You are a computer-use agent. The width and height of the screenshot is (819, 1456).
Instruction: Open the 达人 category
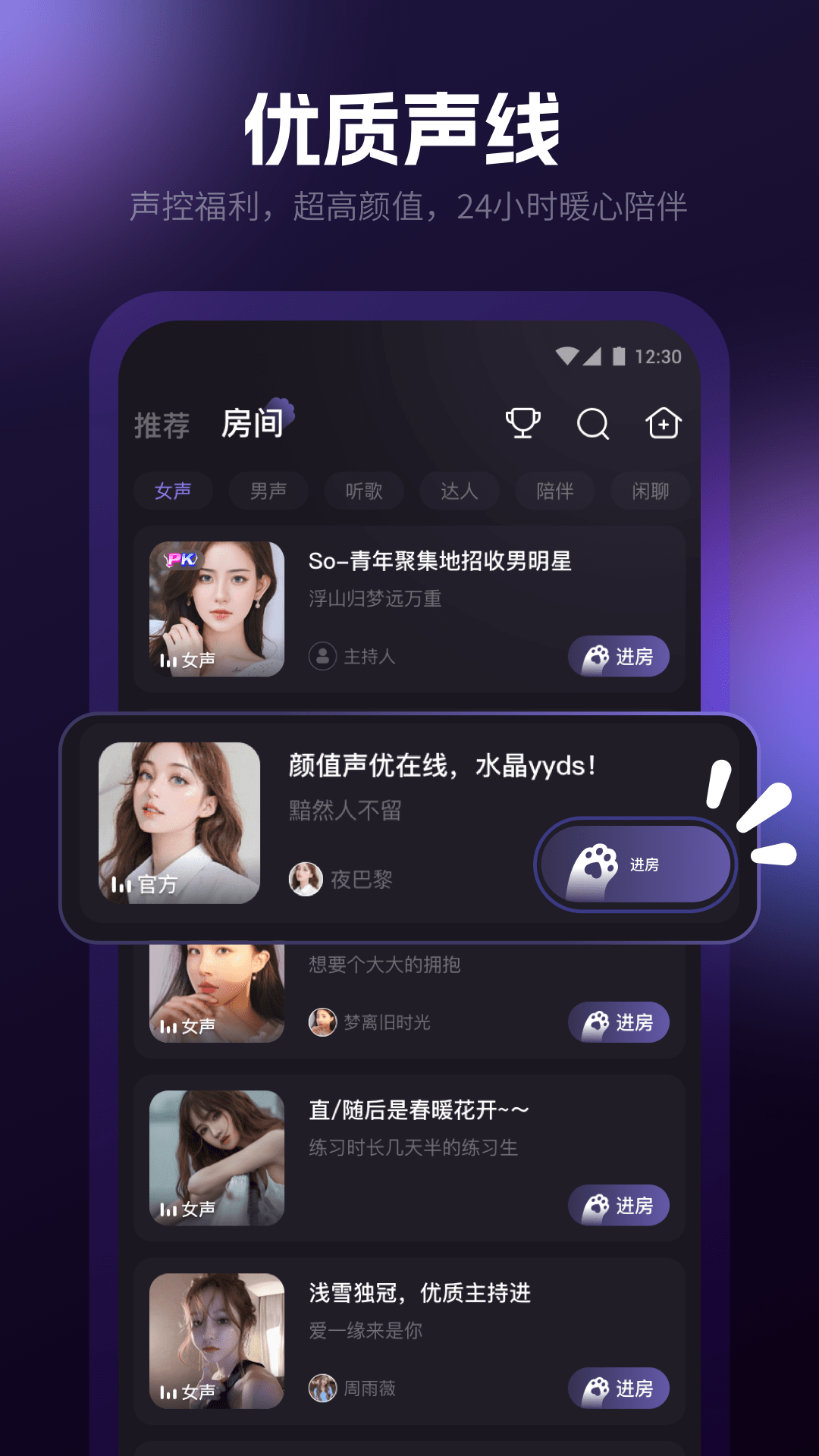click(459, 491)
